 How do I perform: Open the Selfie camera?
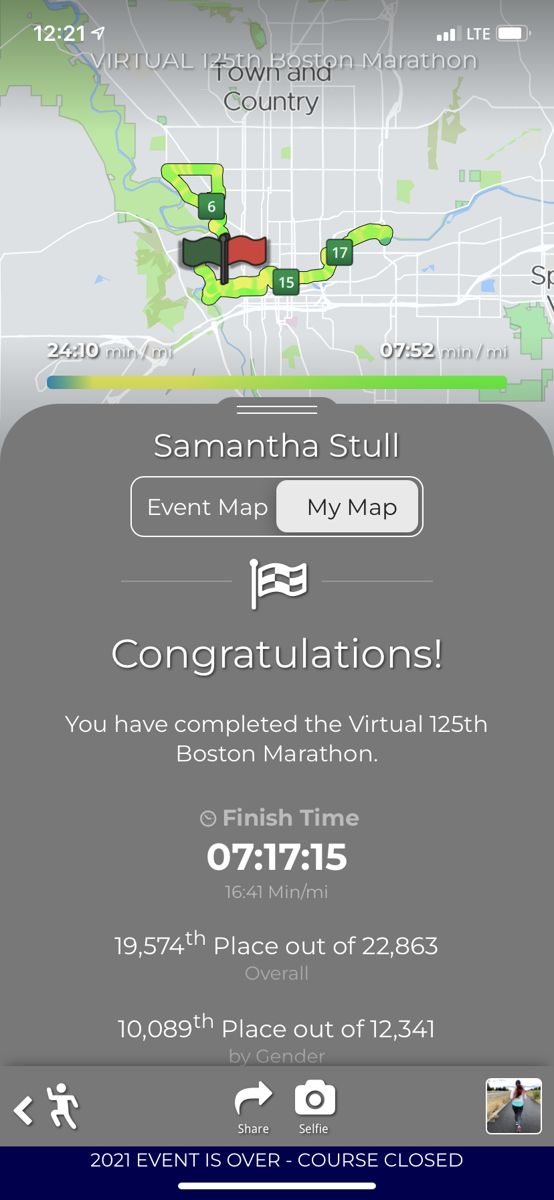pyautogui.click(x=314, y=1108)
